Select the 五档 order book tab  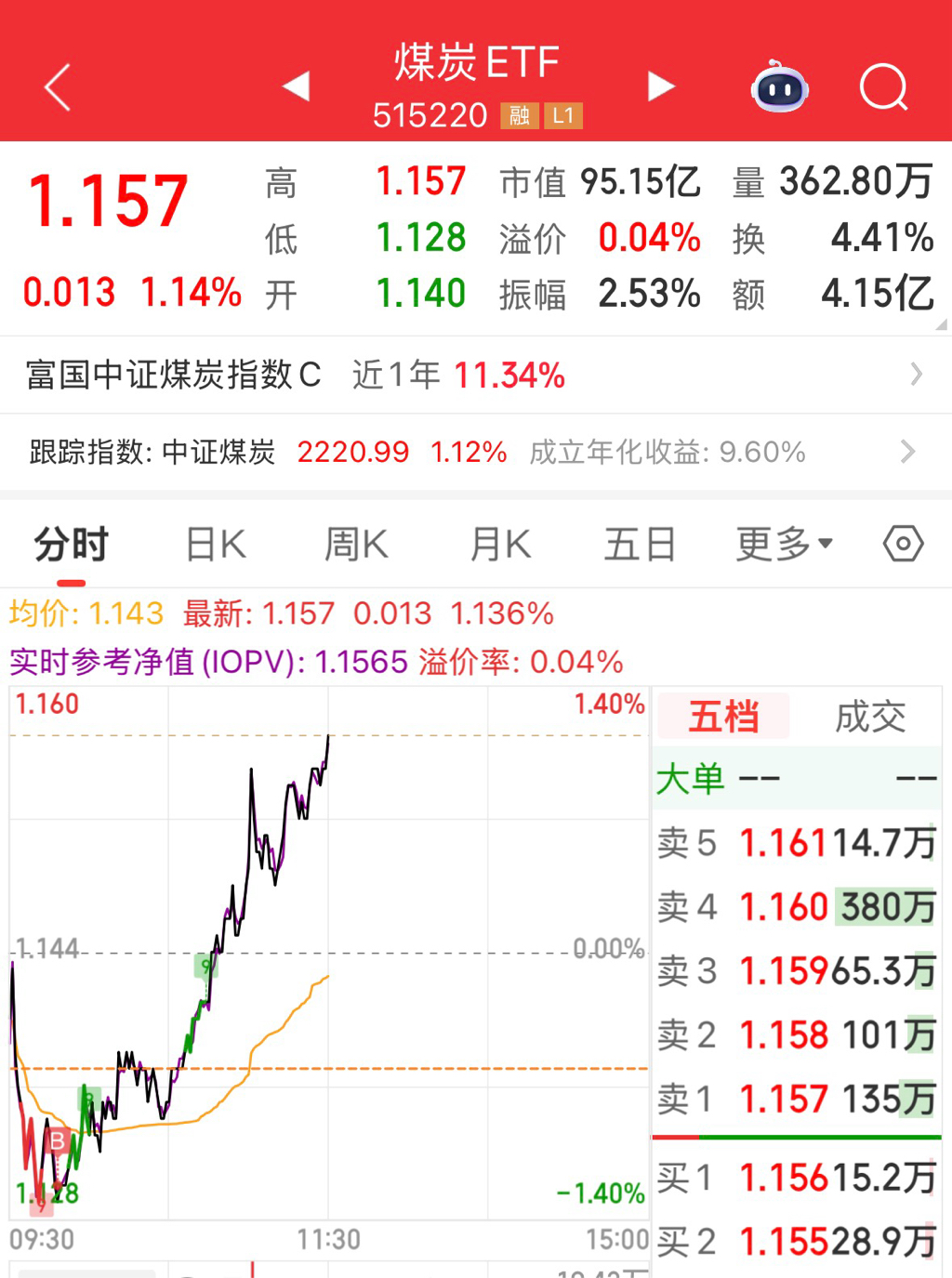pyautogui.click(x=723, y=717)
